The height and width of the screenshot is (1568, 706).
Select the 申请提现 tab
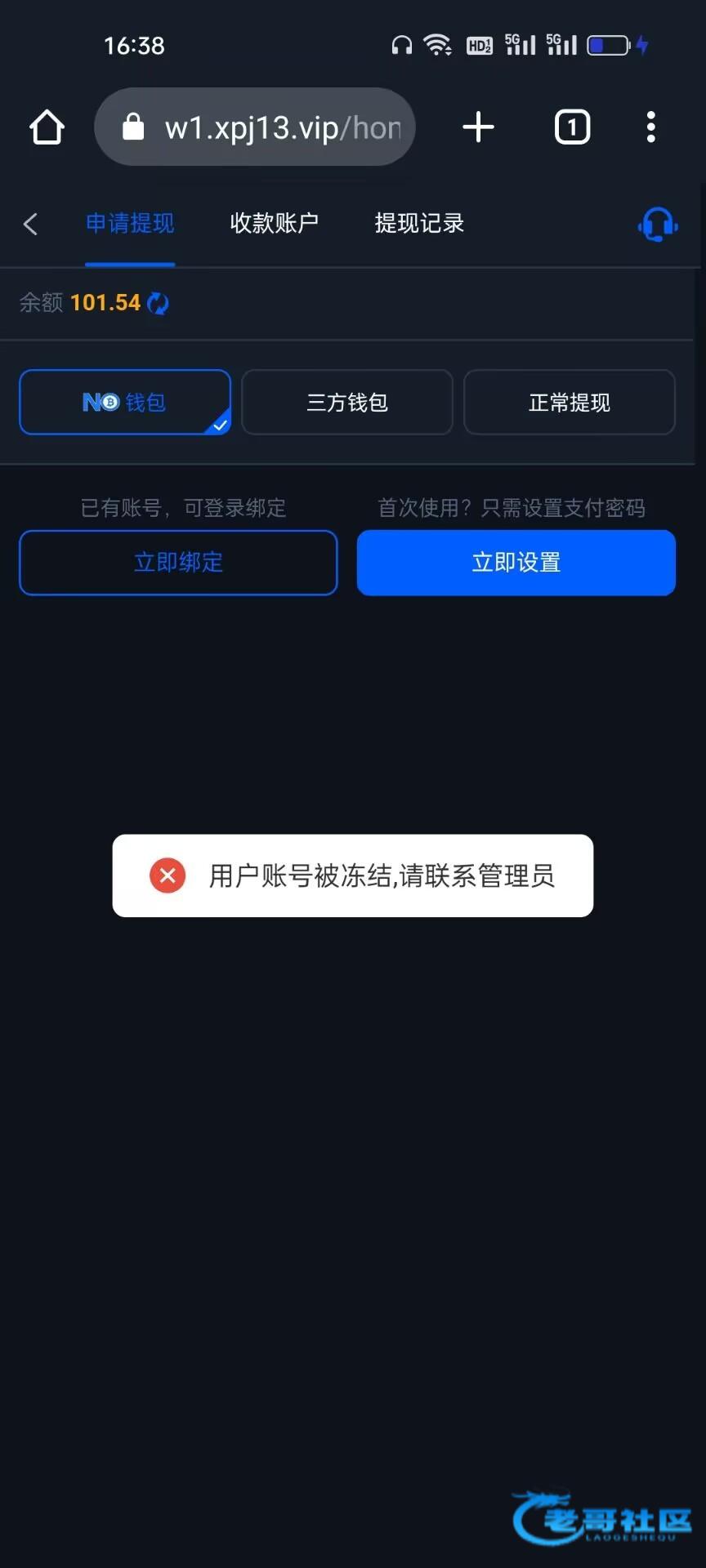(130, 223)
